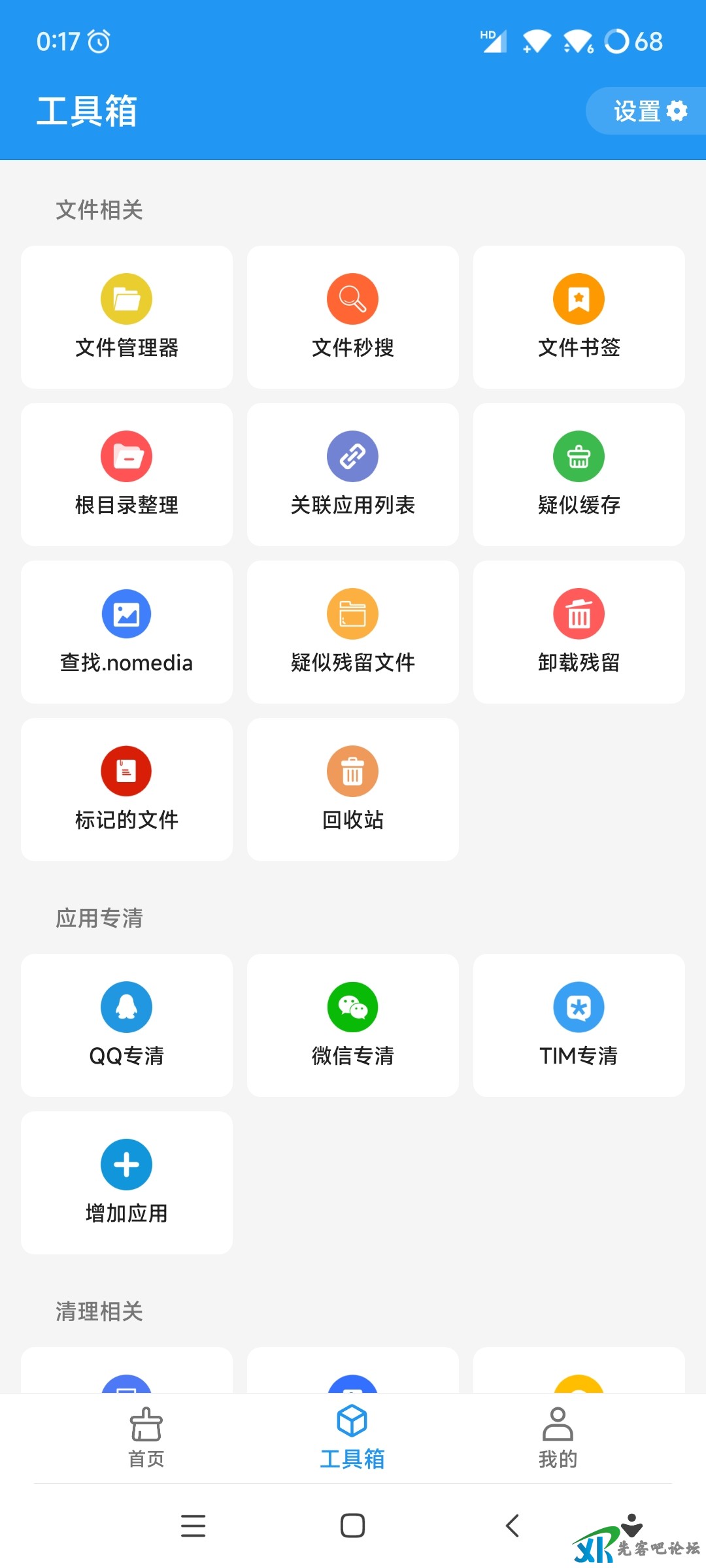Image resolution: width=706 pixels, height=1568 pixels.
Task: Open the 文件管理器 file manager tool
Action: (126, 316)
